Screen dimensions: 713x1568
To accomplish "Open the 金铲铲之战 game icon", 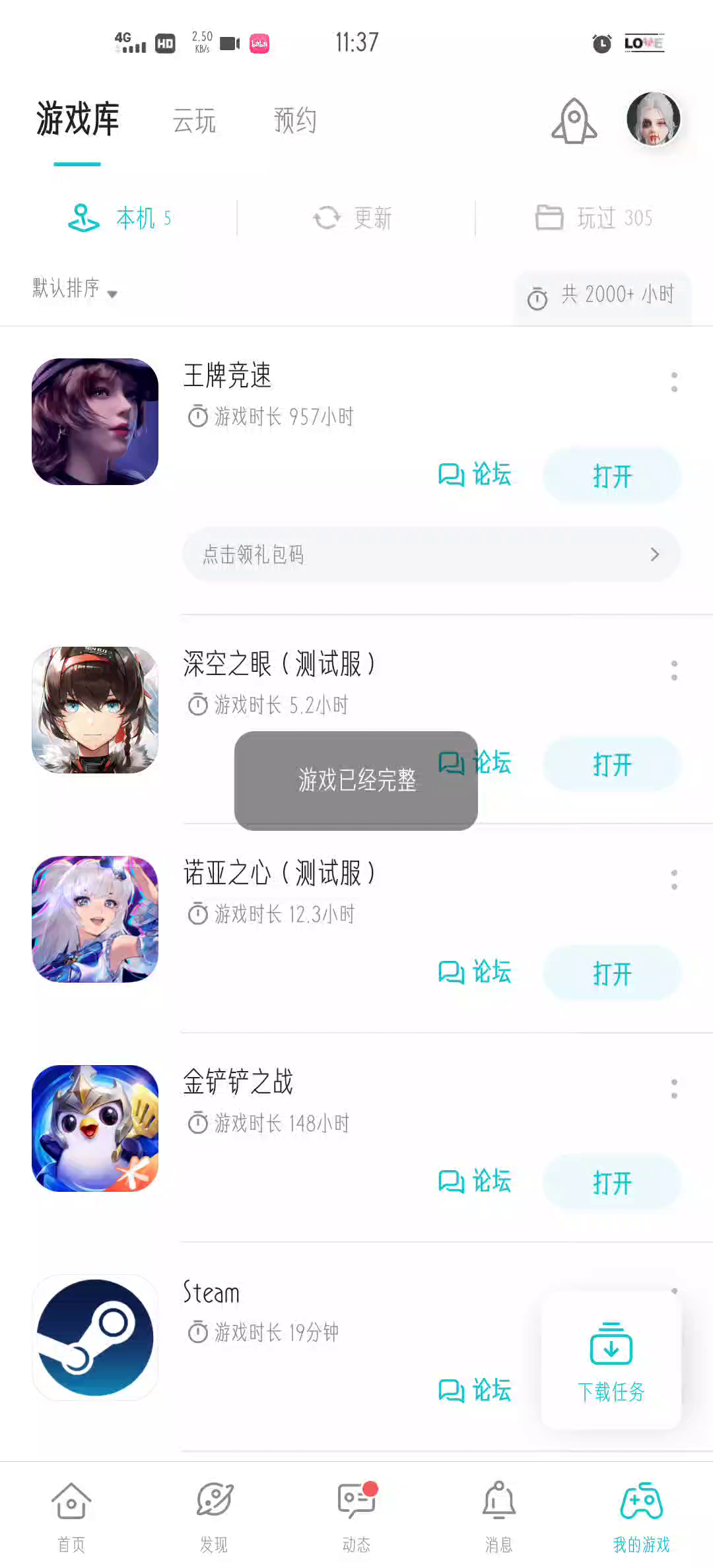I will (95, 1128).
